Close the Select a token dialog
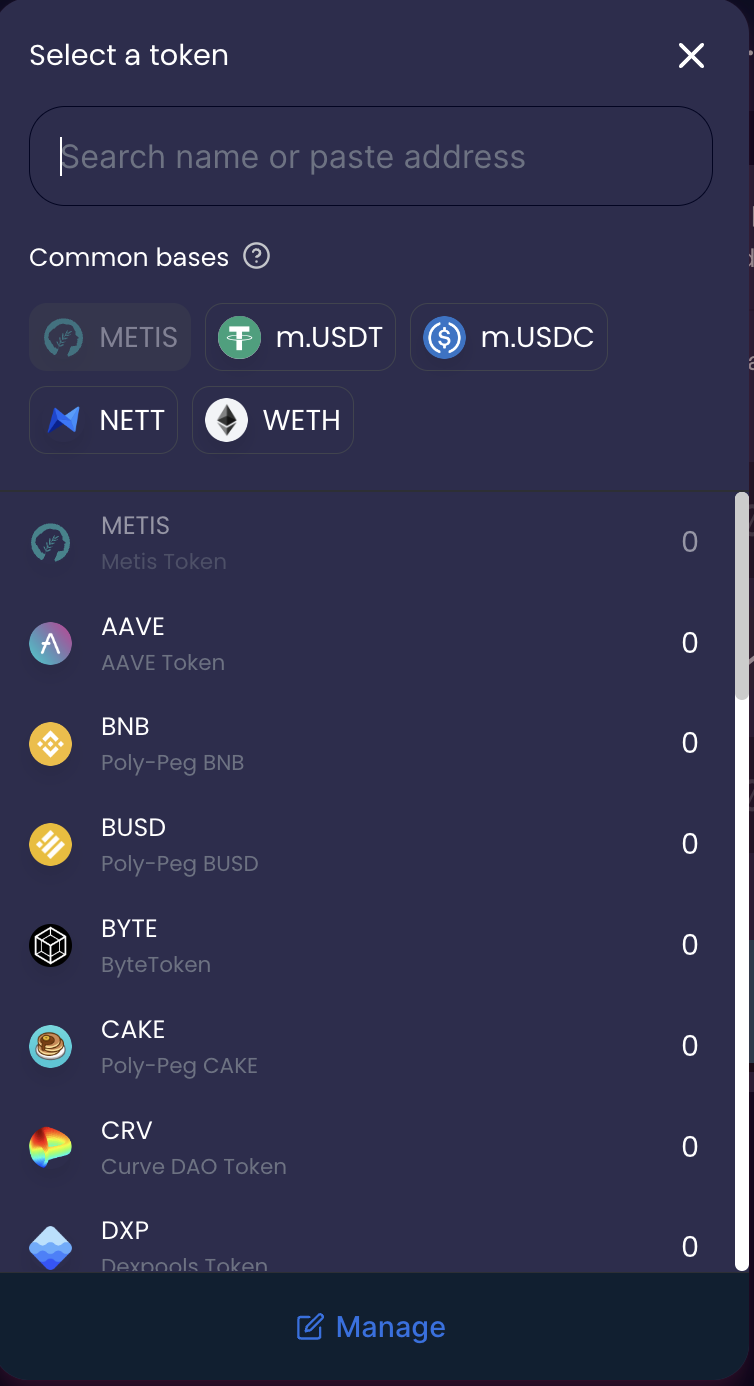 coord(691,56)
